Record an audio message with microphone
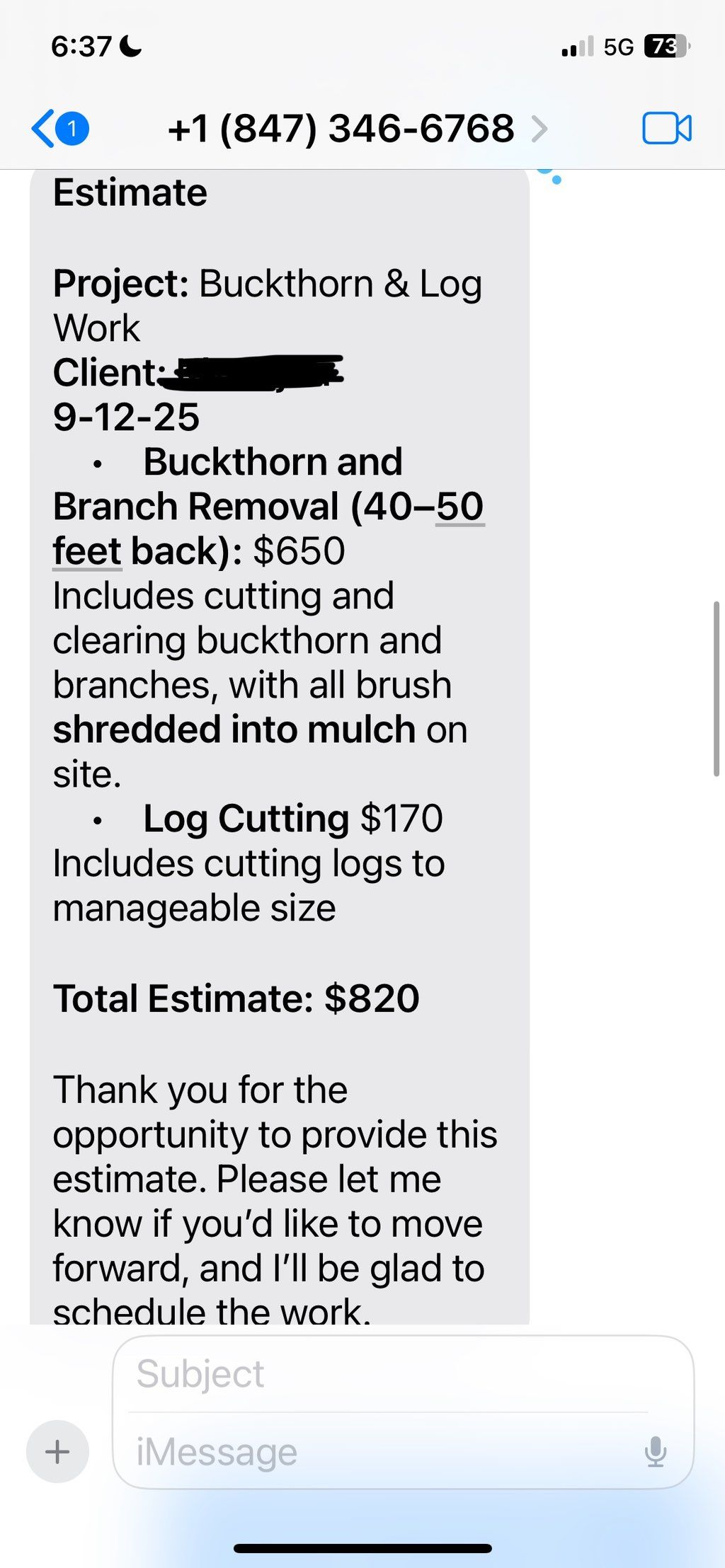 (x=656, y=1451)
